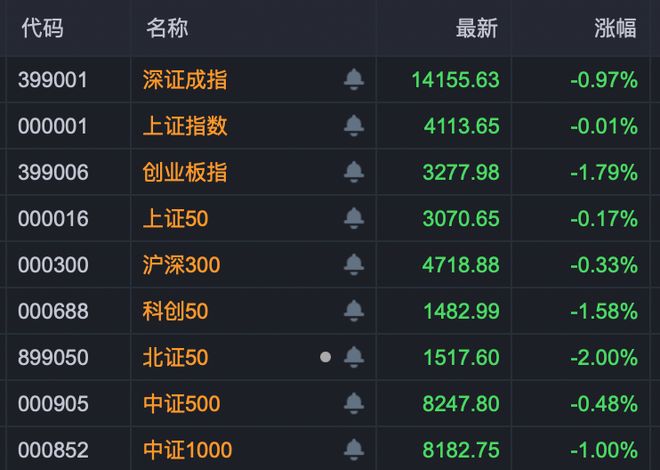Image resolution: width=660 pixels, height=470 pixels.
Task: Tap the bell icon beside 上证50
Action: click(354, 218)
